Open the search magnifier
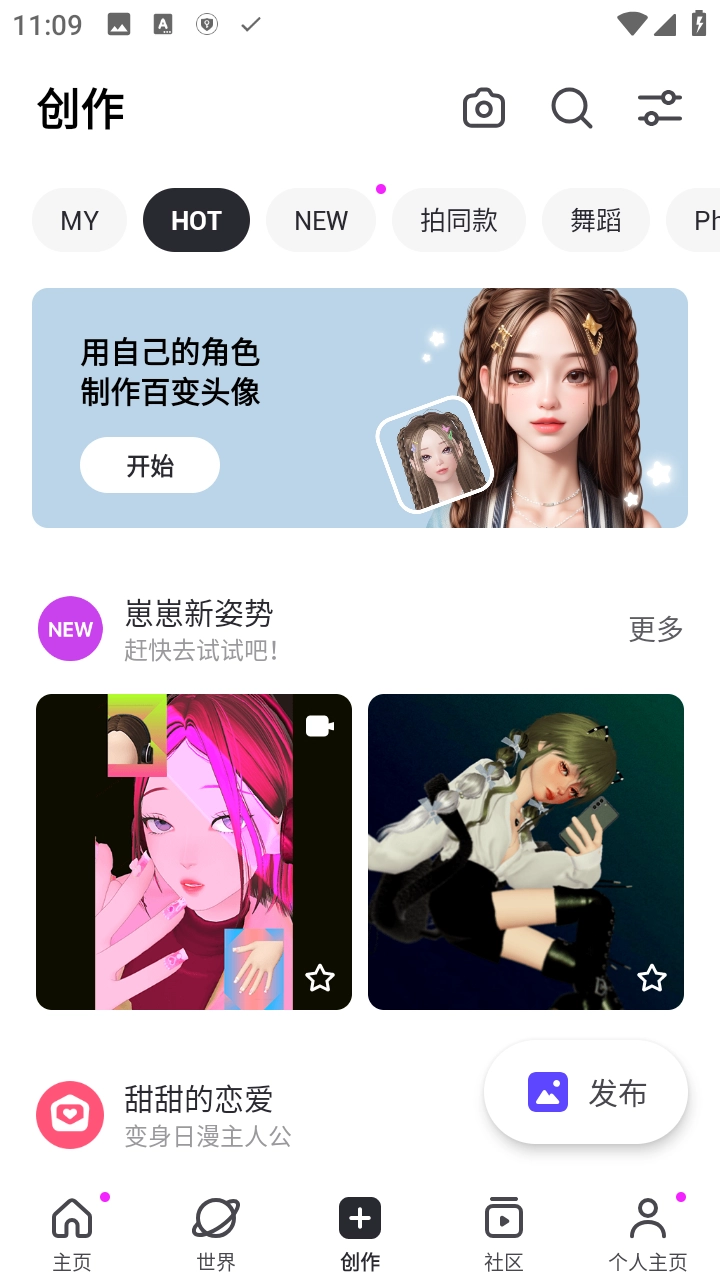The image size is (720, 1280). pyautogui.click(x=572, y=109)
